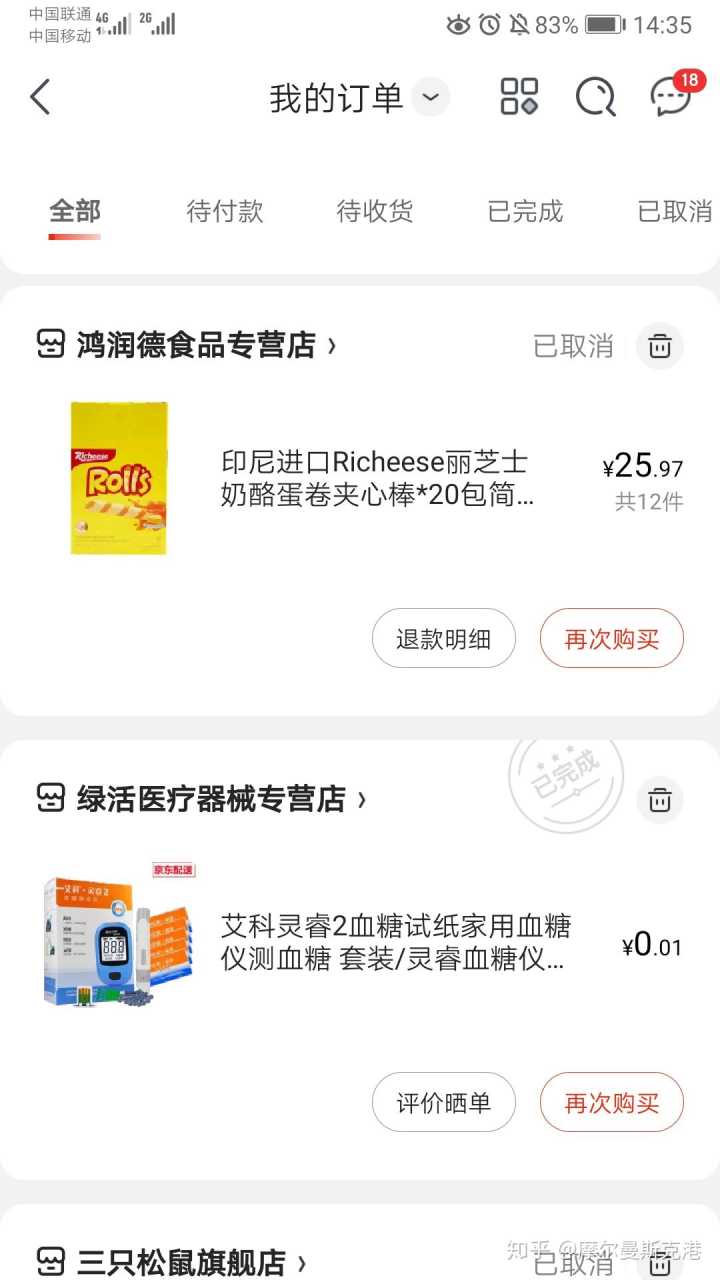
Task: Open 鸿润德食品专营店 store page
Action: (x=195, y=346)
